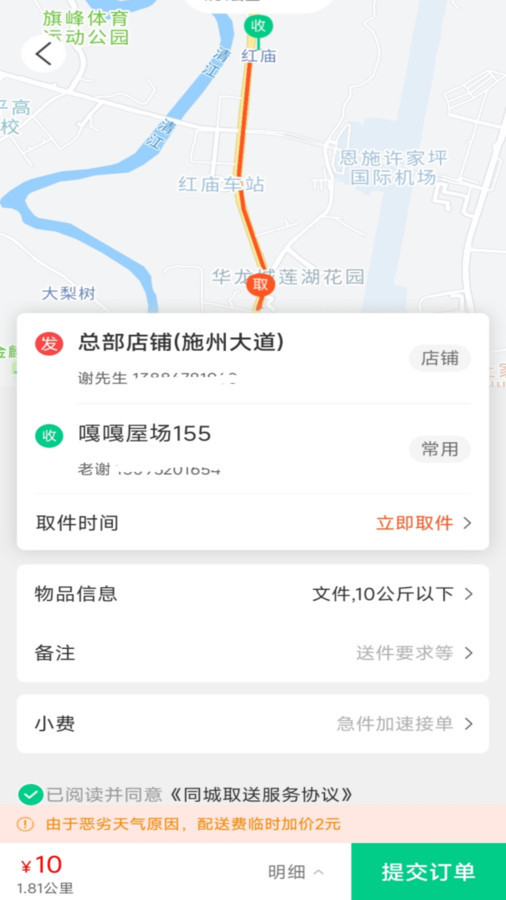The height and width of the screenshot is (900, 506).
Task: Add a tip via 小费
Action: coord(253,724)
